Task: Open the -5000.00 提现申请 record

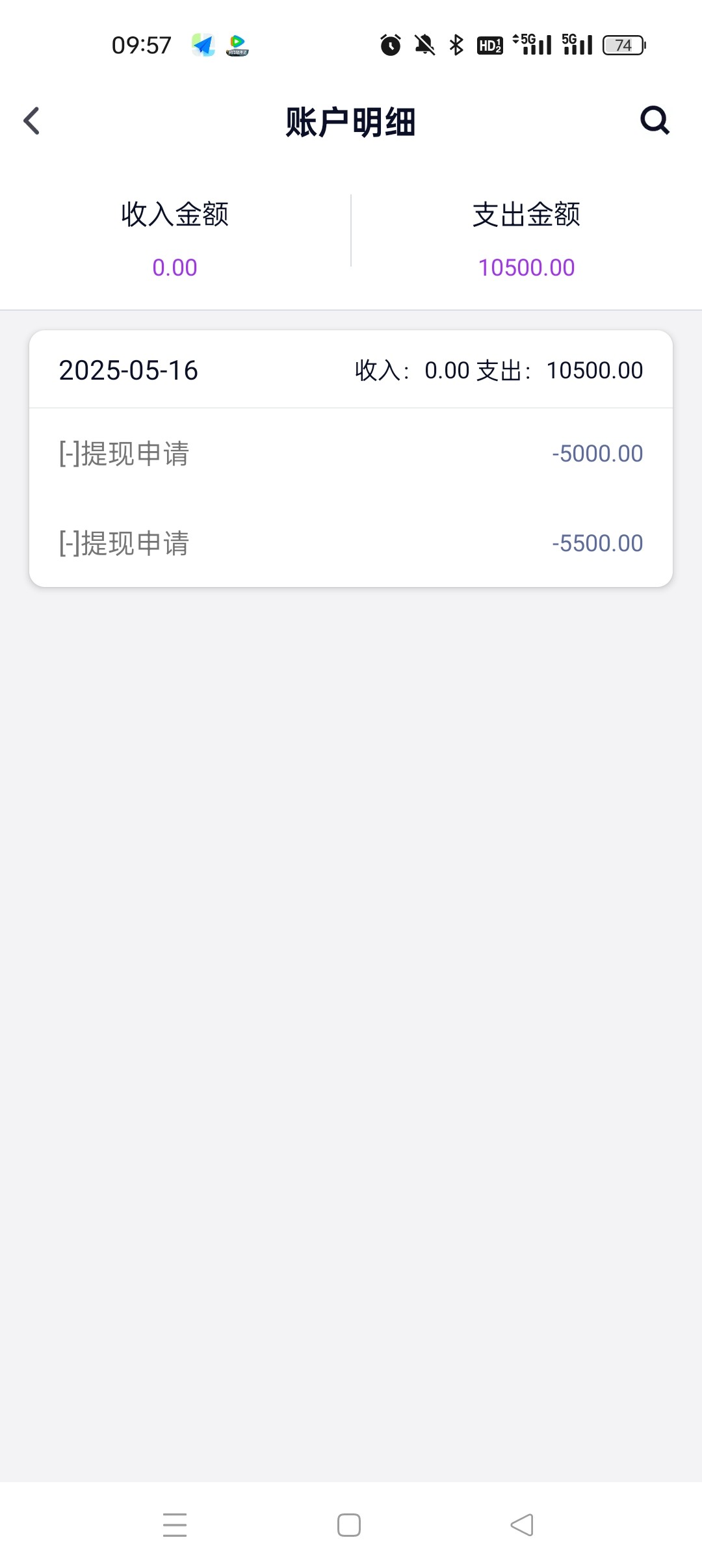Action: 351,453
